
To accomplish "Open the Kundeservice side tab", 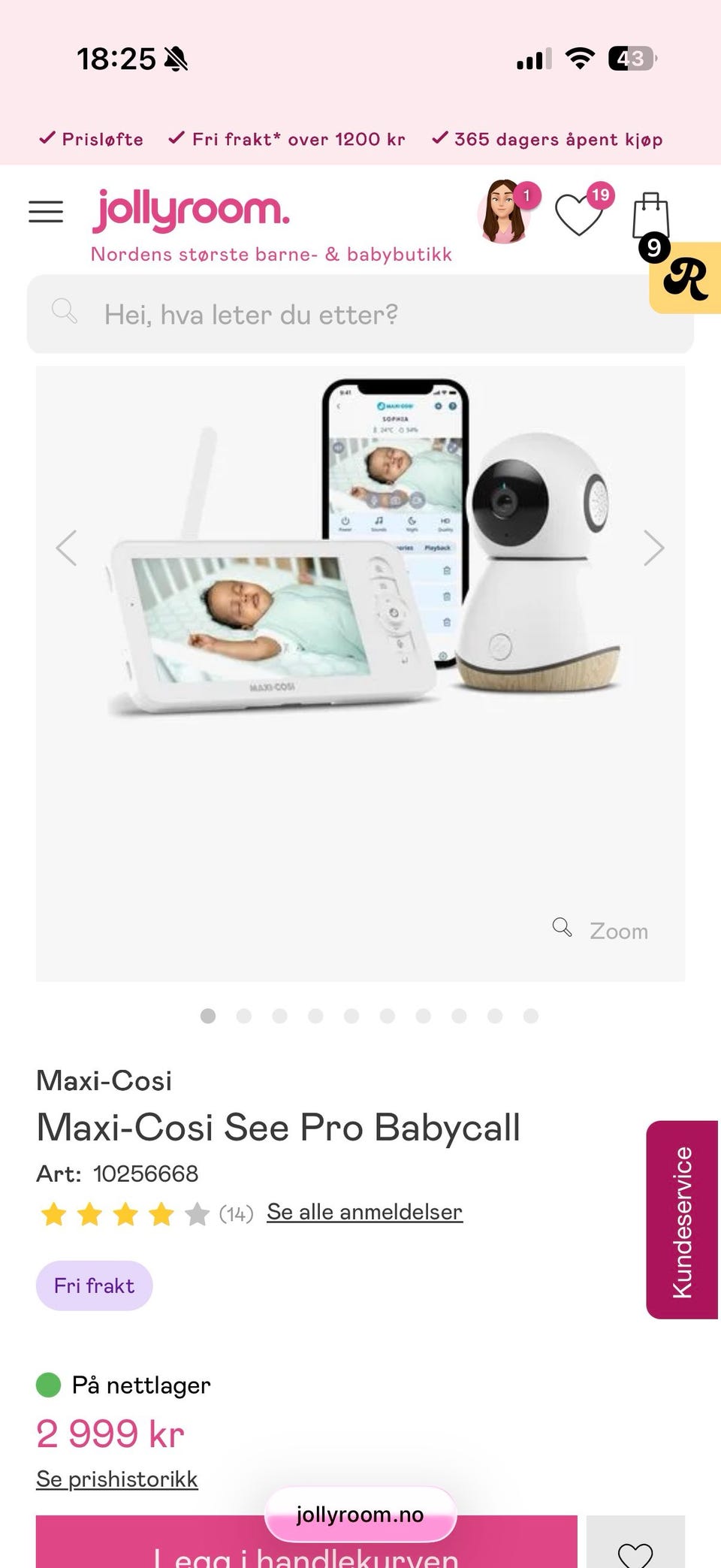I will tap(682, 1219).
